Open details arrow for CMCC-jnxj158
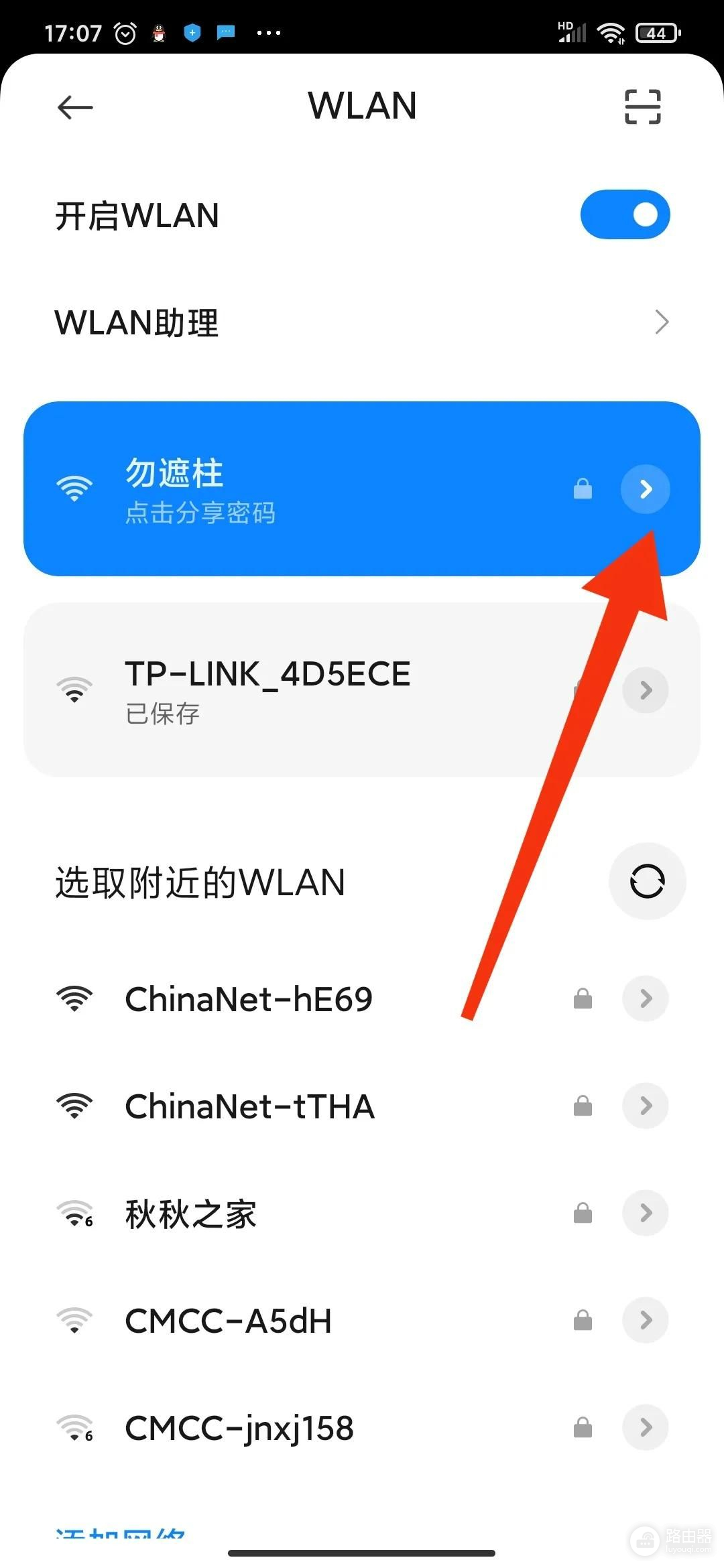Image resolution: width=724 pixels, height=1568 pixels. [645, 1428]
